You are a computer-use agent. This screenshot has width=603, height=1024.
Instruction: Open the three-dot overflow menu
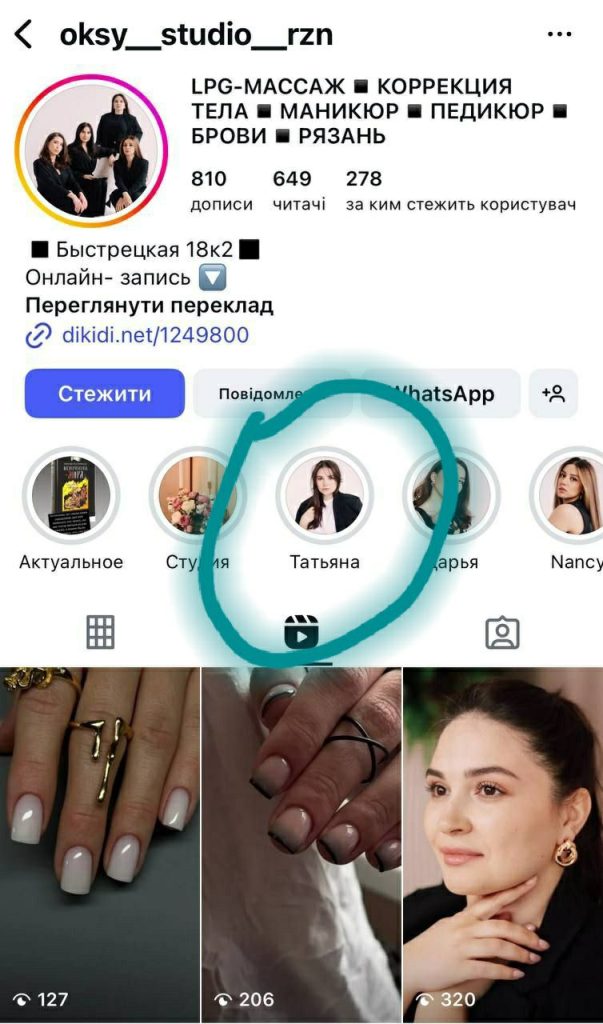[560, 35]
